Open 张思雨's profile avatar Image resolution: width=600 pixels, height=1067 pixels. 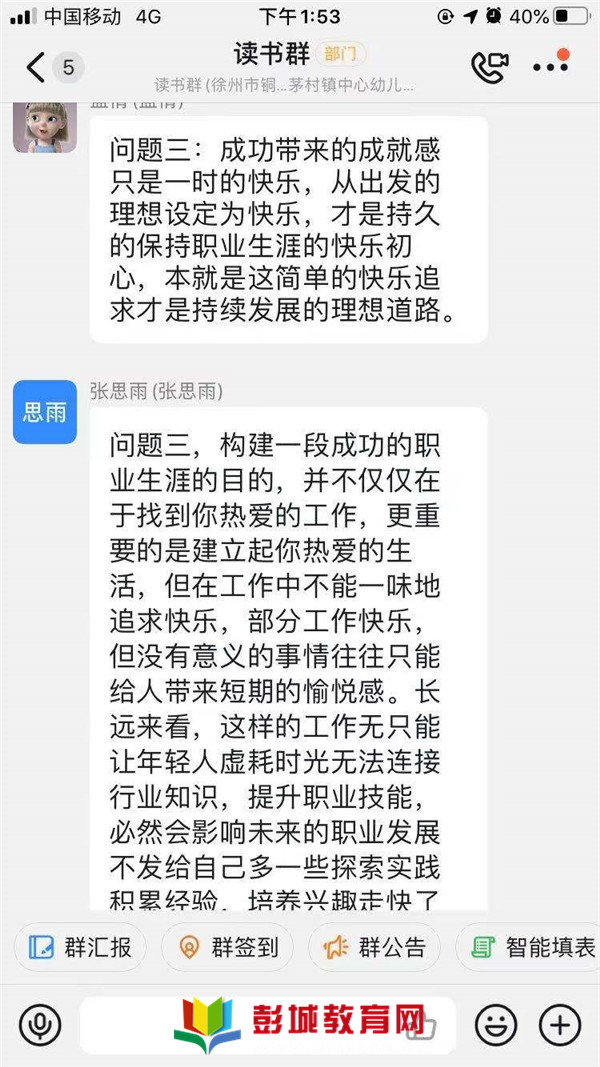pos(45,412)
